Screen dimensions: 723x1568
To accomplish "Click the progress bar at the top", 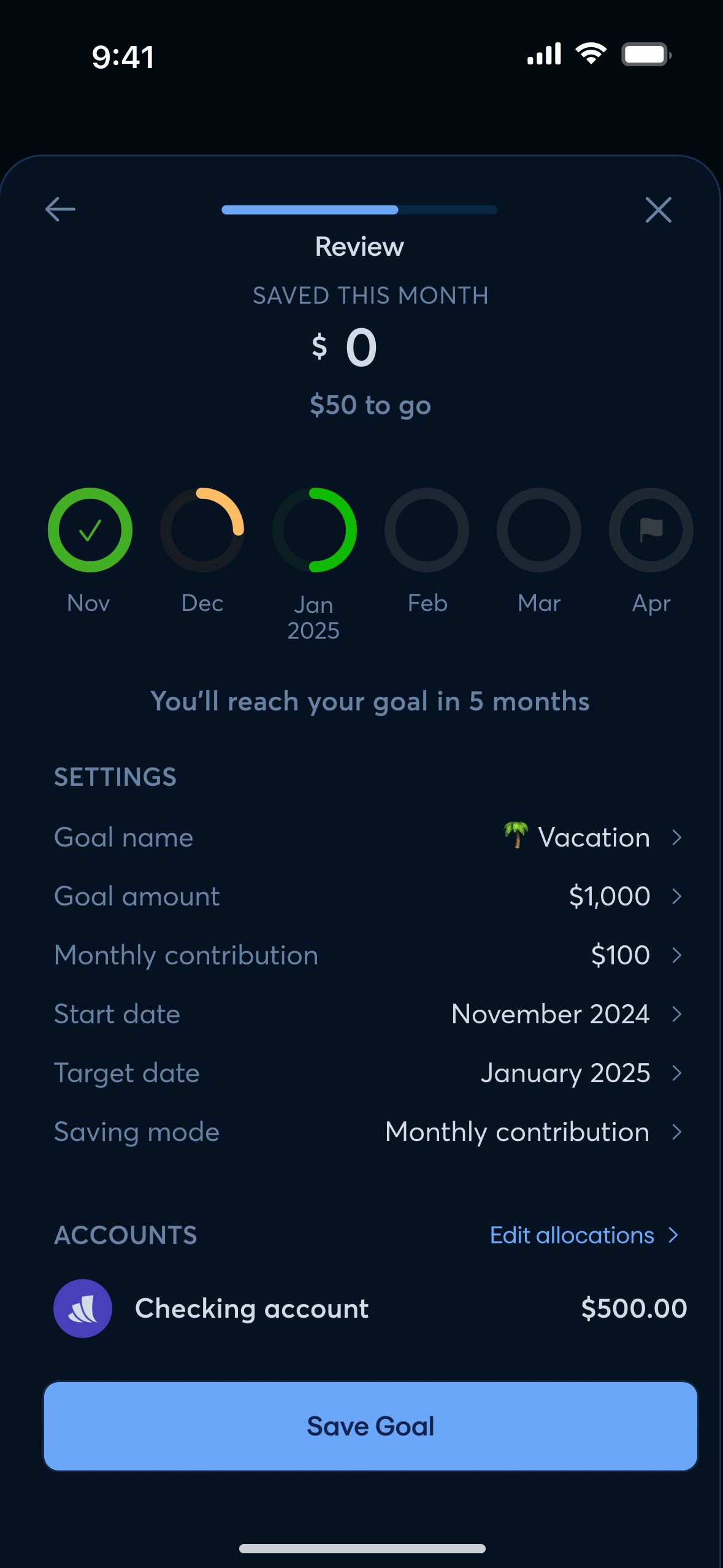I will [x=359, y=209].
